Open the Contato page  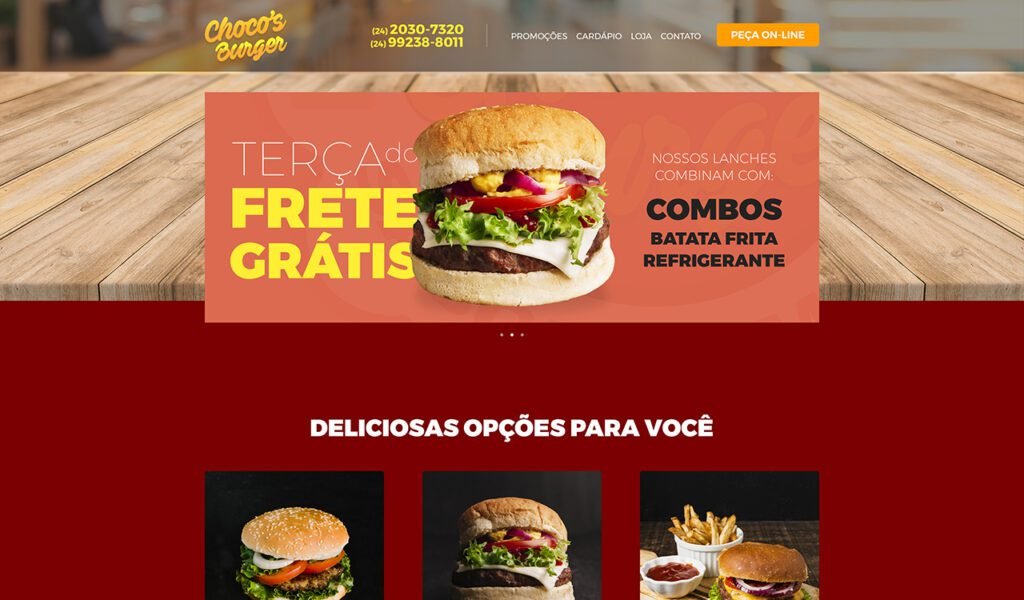click(680, 36)
